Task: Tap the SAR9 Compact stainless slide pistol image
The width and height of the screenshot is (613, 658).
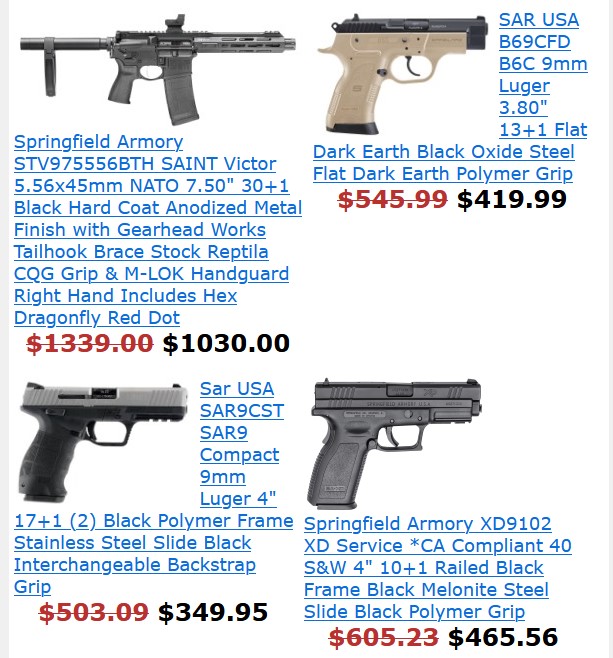Action: pyautogui.click(x=102, y=442)
